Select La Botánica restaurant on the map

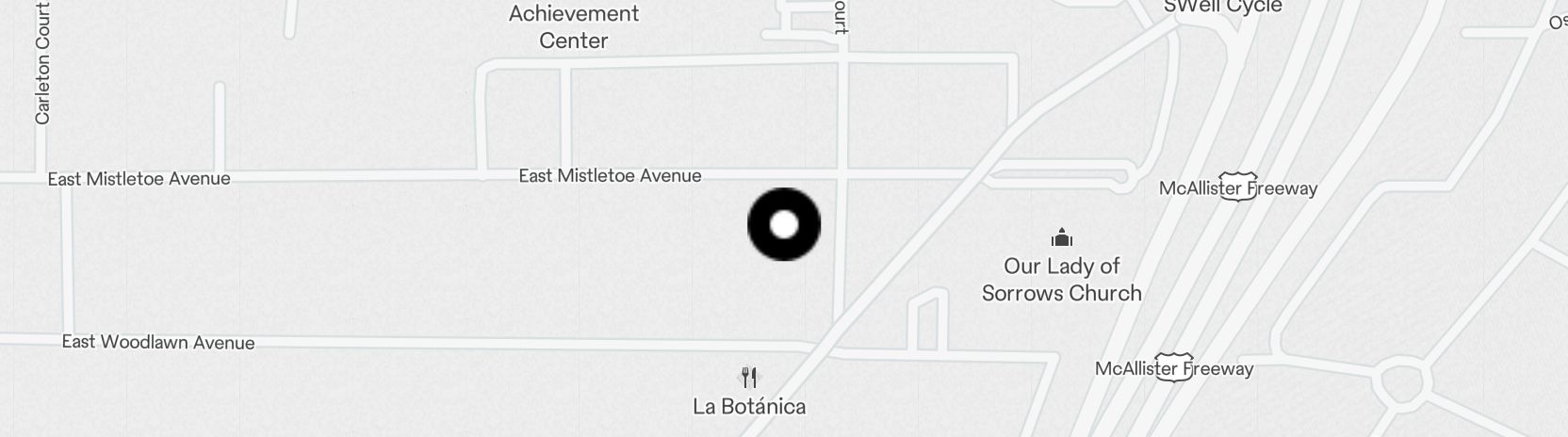(749, 379)
